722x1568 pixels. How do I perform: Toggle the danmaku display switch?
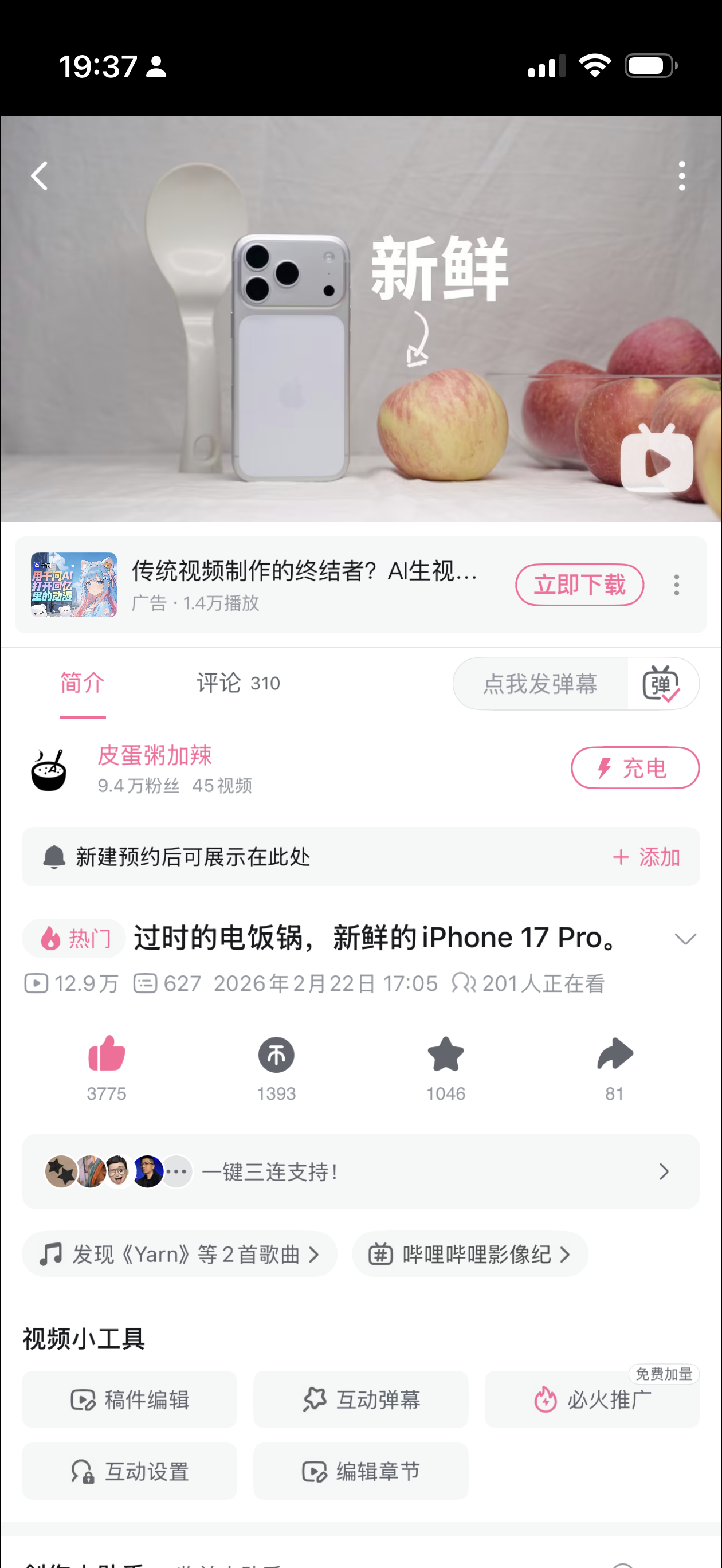[662, 684]
